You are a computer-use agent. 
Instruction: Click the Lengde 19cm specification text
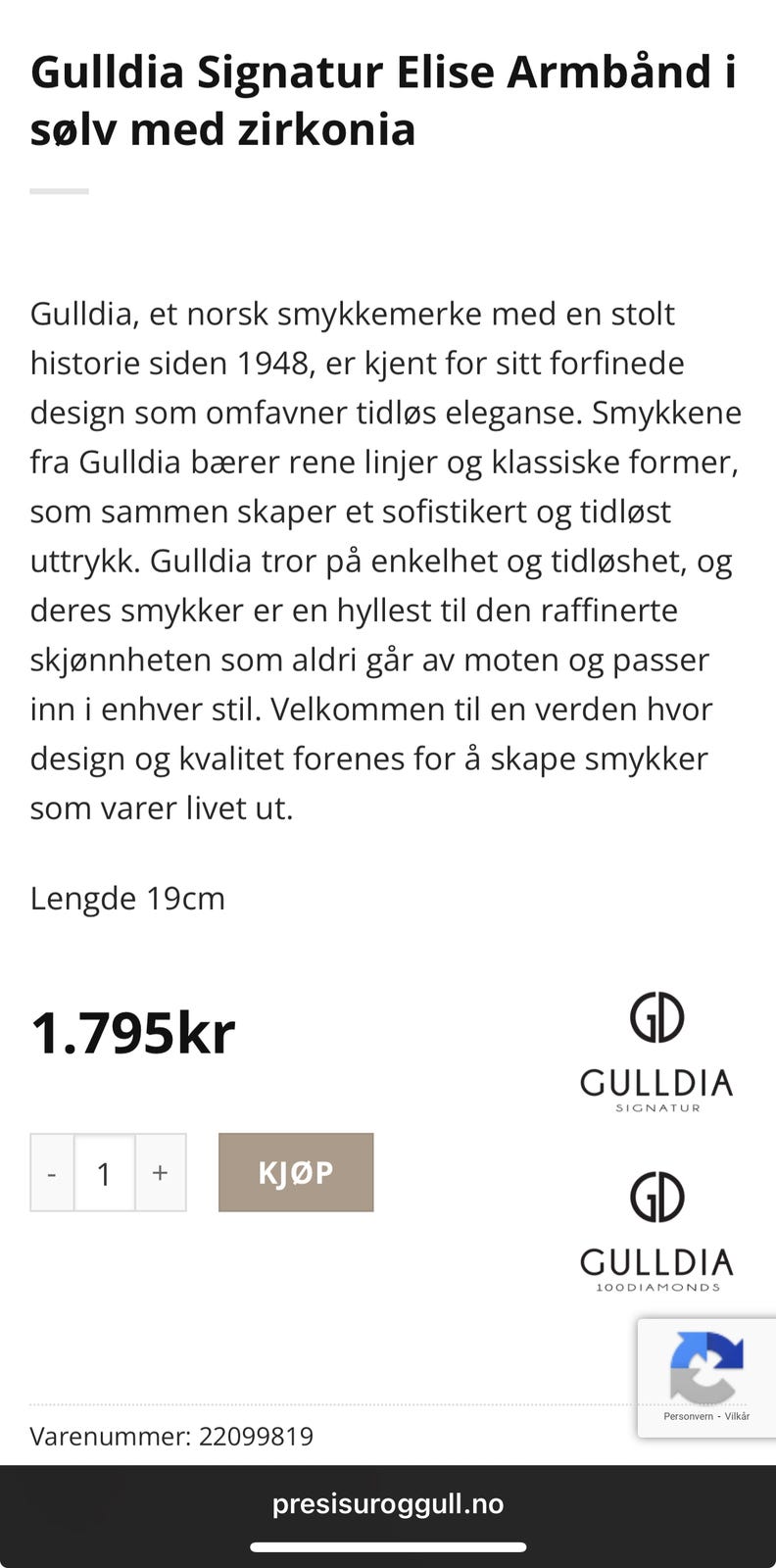click(x=127, y=898)
